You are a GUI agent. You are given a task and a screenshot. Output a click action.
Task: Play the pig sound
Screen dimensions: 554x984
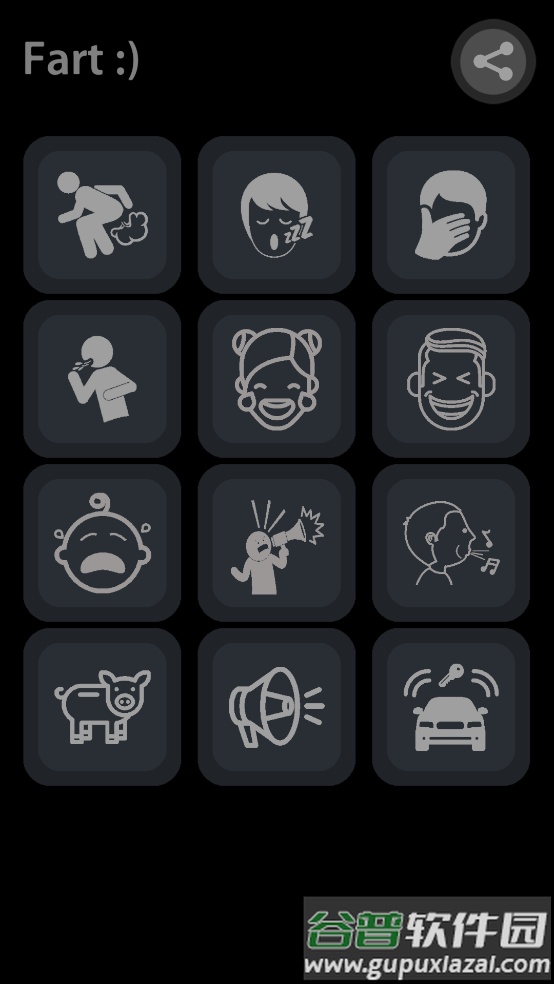[102, 707]
